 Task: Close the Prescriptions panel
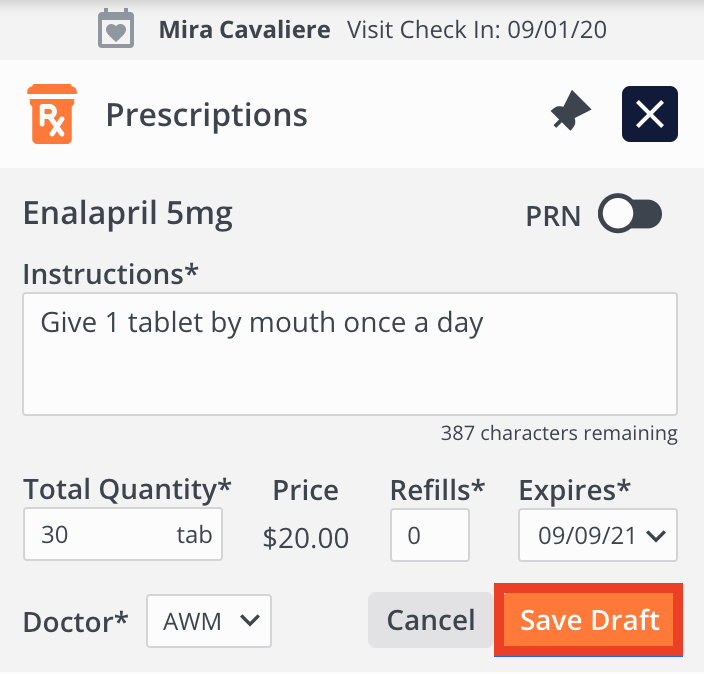pyautogui.click(x=649, y=115)
